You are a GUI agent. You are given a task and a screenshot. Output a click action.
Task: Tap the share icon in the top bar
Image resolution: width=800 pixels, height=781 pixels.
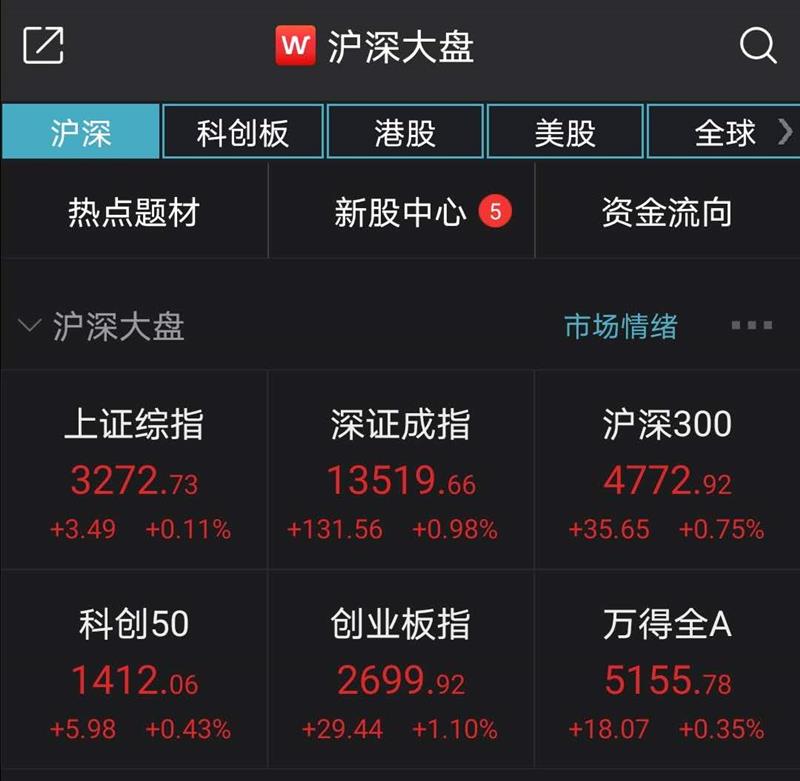pyautogui.click(x=43, y=45)
